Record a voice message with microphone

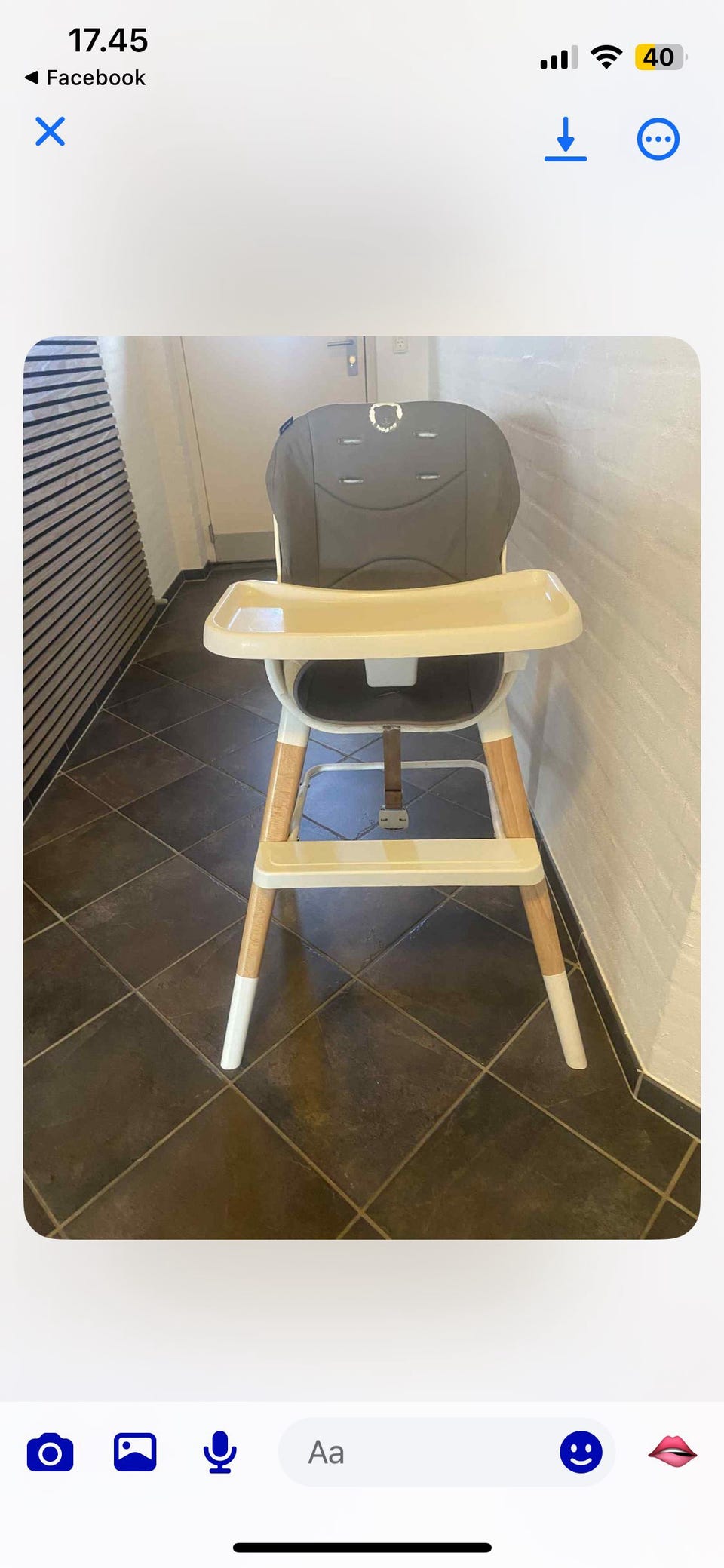(x=219, y=1452)
